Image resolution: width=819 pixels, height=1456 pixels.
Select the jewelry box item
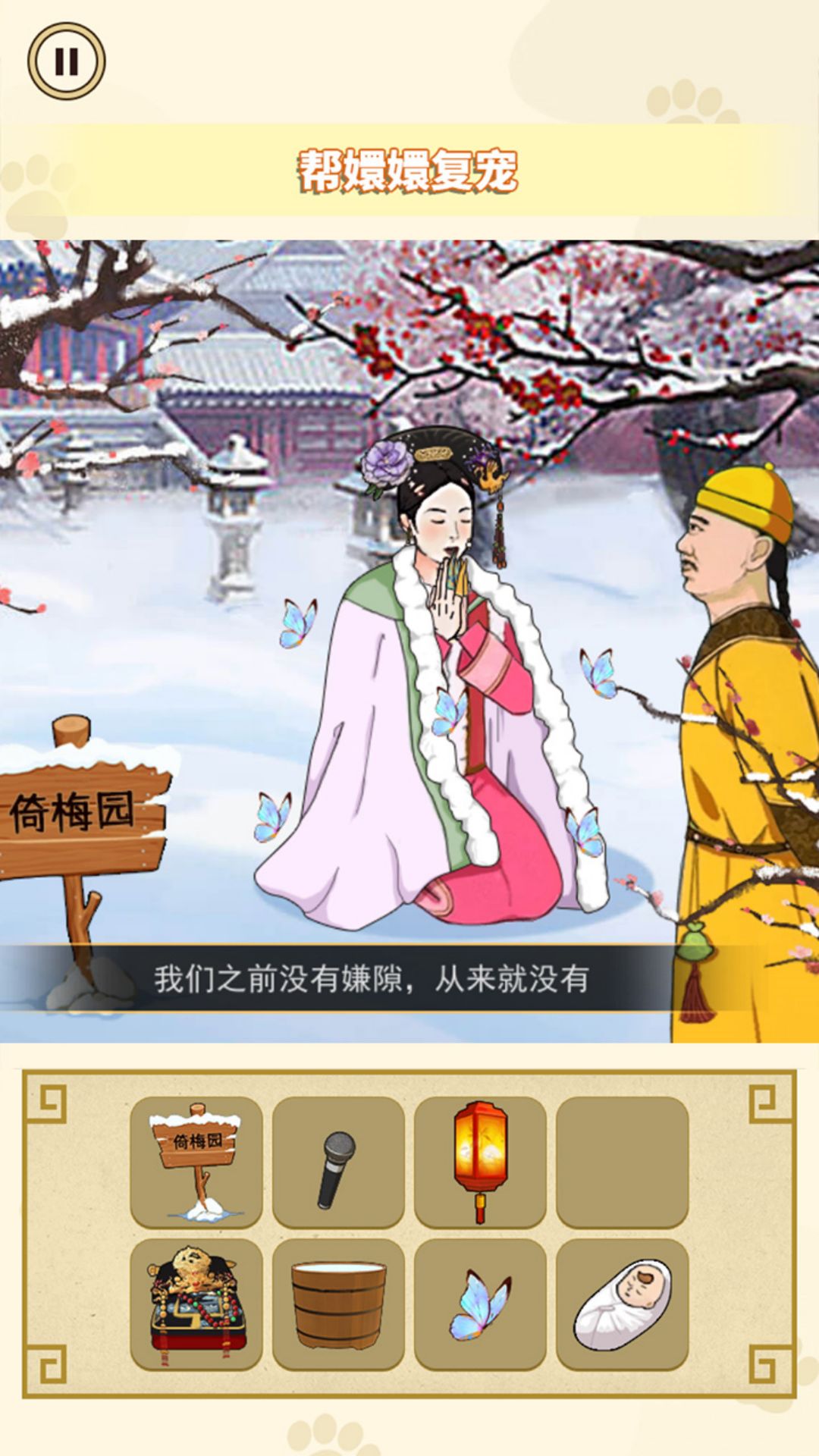click(196, 1304)
